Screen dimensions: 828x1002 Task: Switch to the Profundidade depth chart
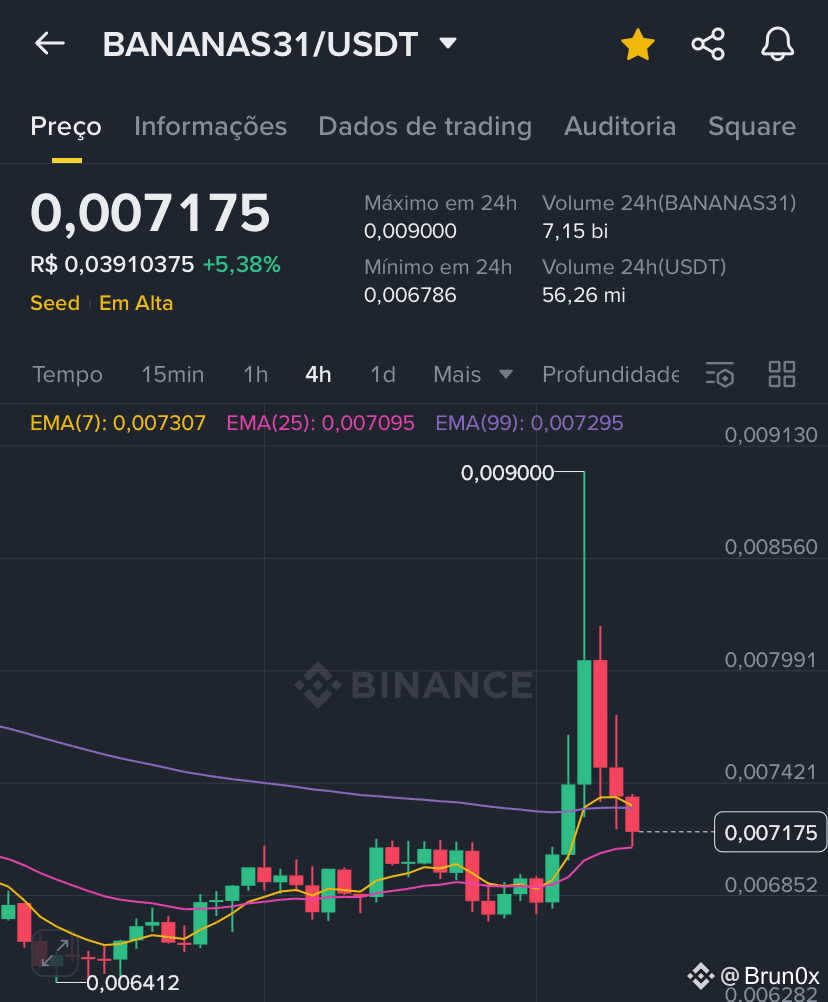610,375
